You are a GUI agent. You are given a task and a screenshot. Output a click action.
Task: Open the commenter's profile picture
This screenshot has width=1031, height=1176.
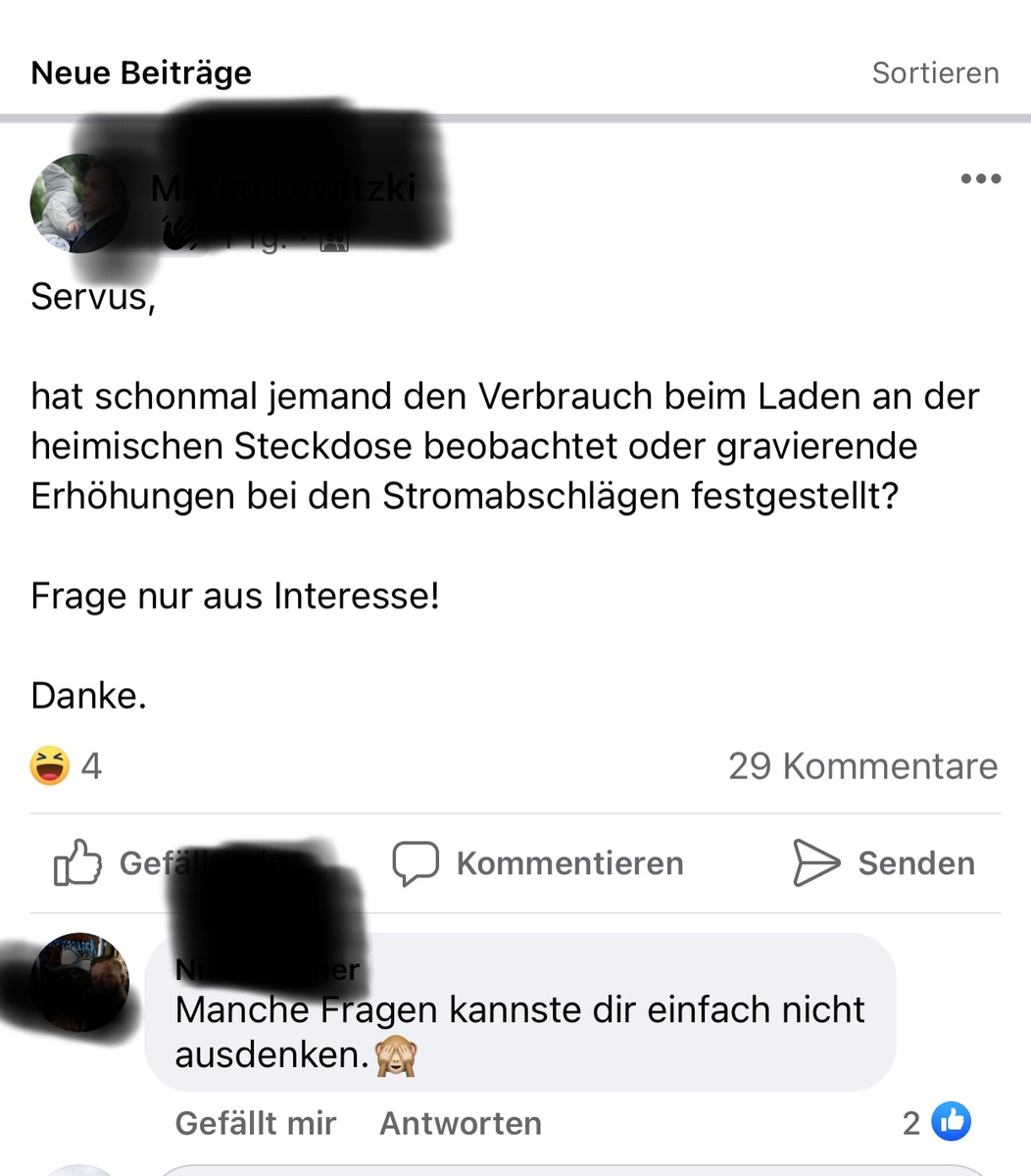[80, 982]
